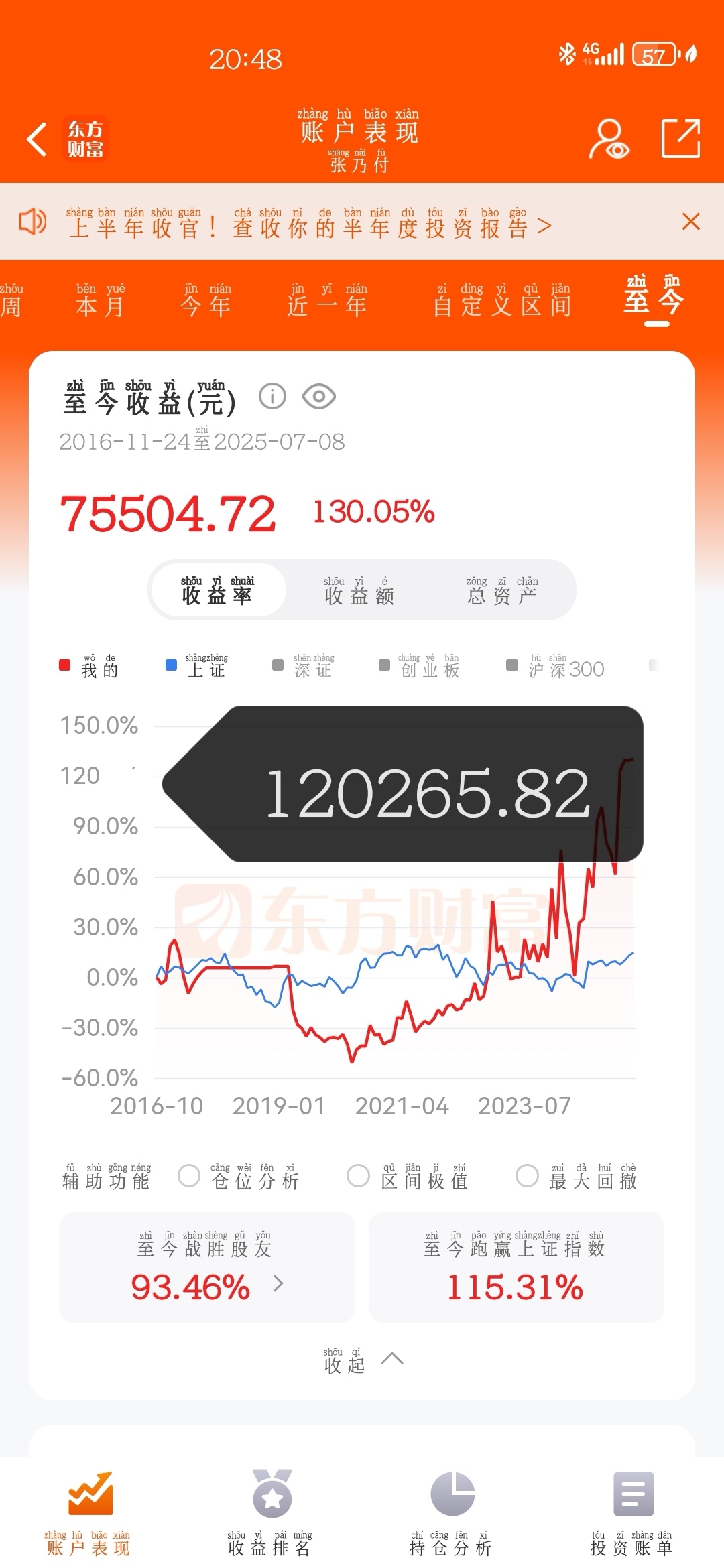Toggle the 深证 index line
724x1568 pixels.
(303, 666)
